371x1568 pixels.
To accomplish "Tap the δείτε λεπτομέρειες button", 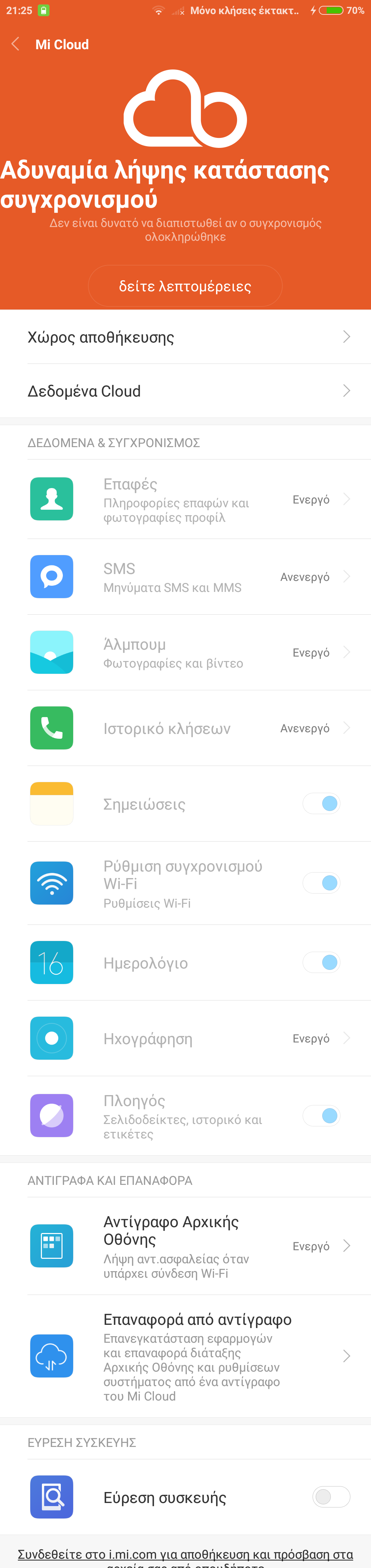I will click(x=185, y=286).
